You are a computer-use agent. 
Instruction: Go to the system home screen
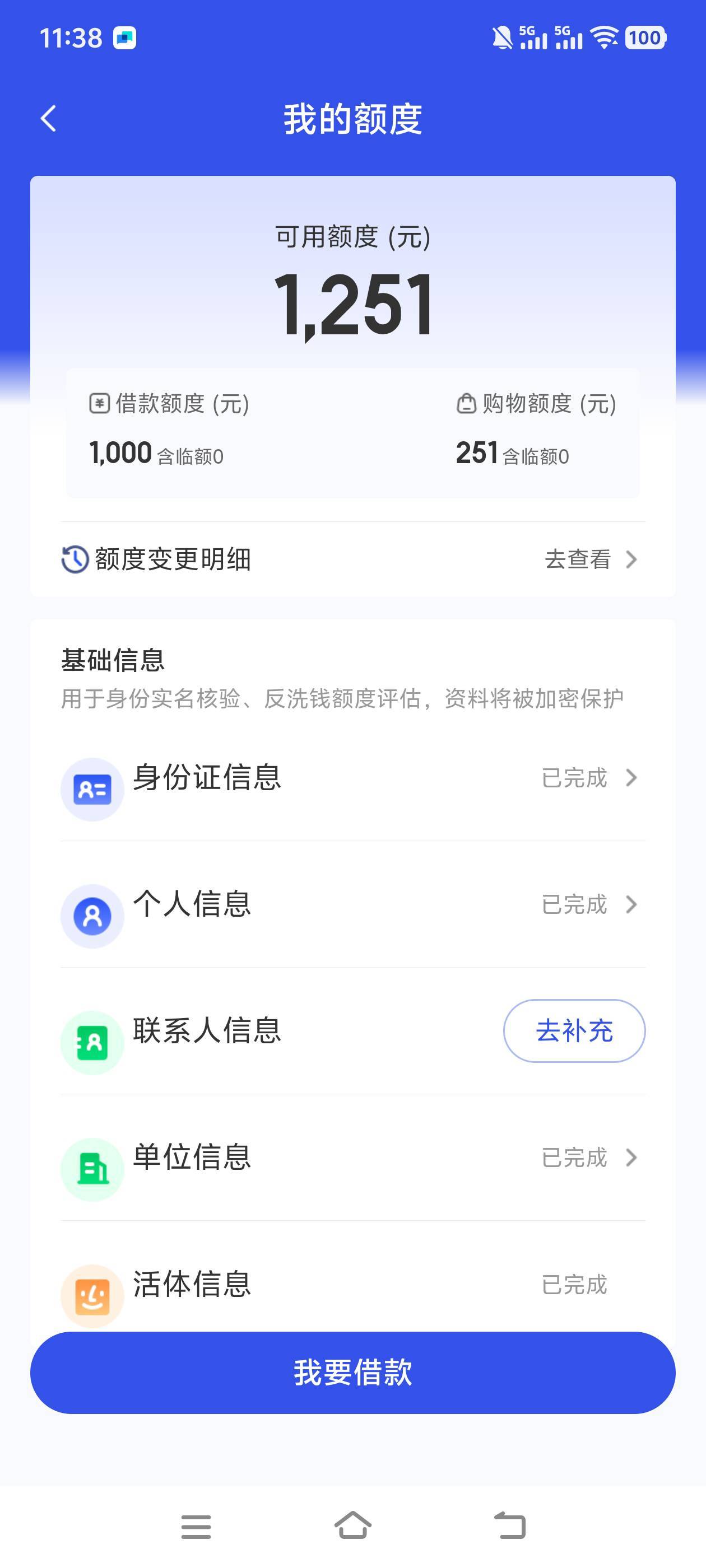click(352, 1525)
